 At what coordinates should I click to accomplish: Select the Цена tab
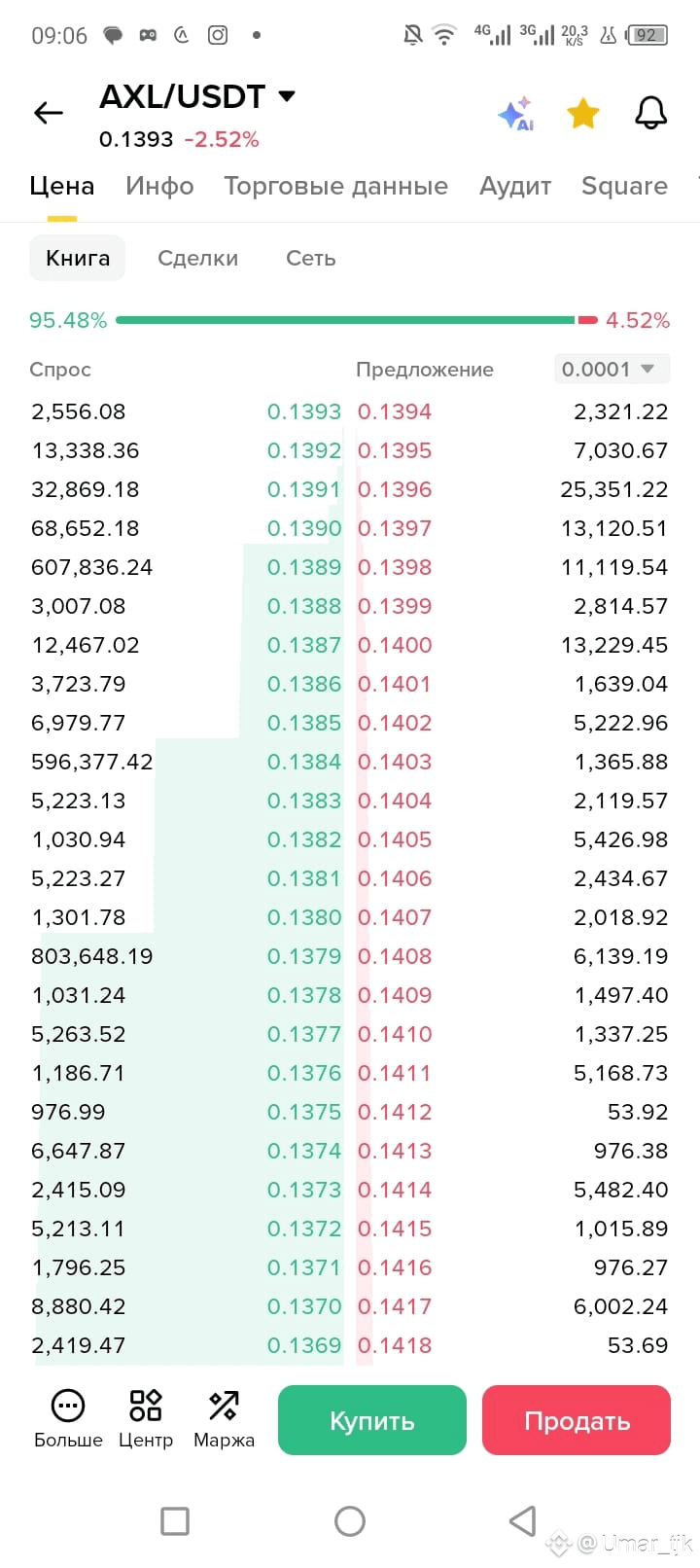coord(61,186)
